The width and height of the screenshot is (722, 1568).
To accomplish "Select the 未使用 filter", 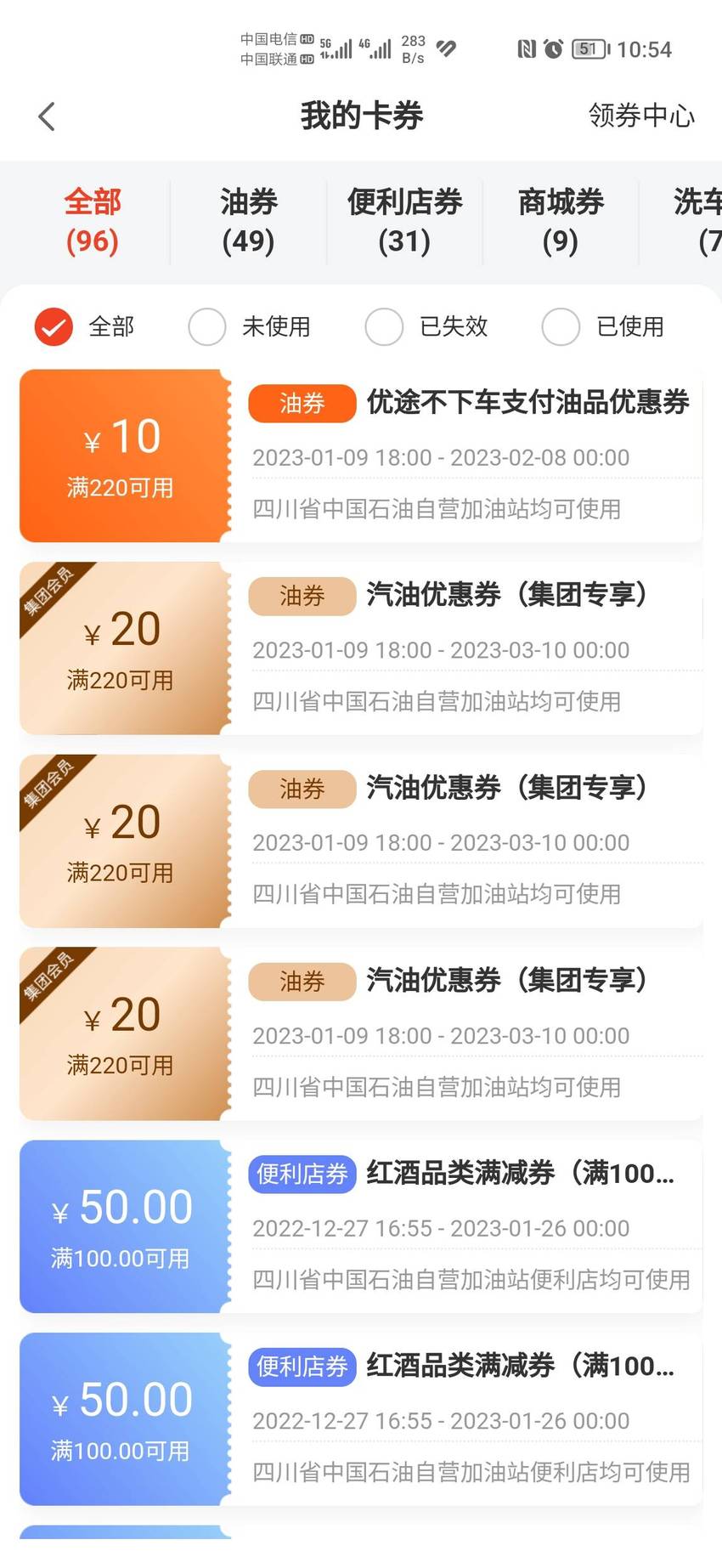I will 250,326.
